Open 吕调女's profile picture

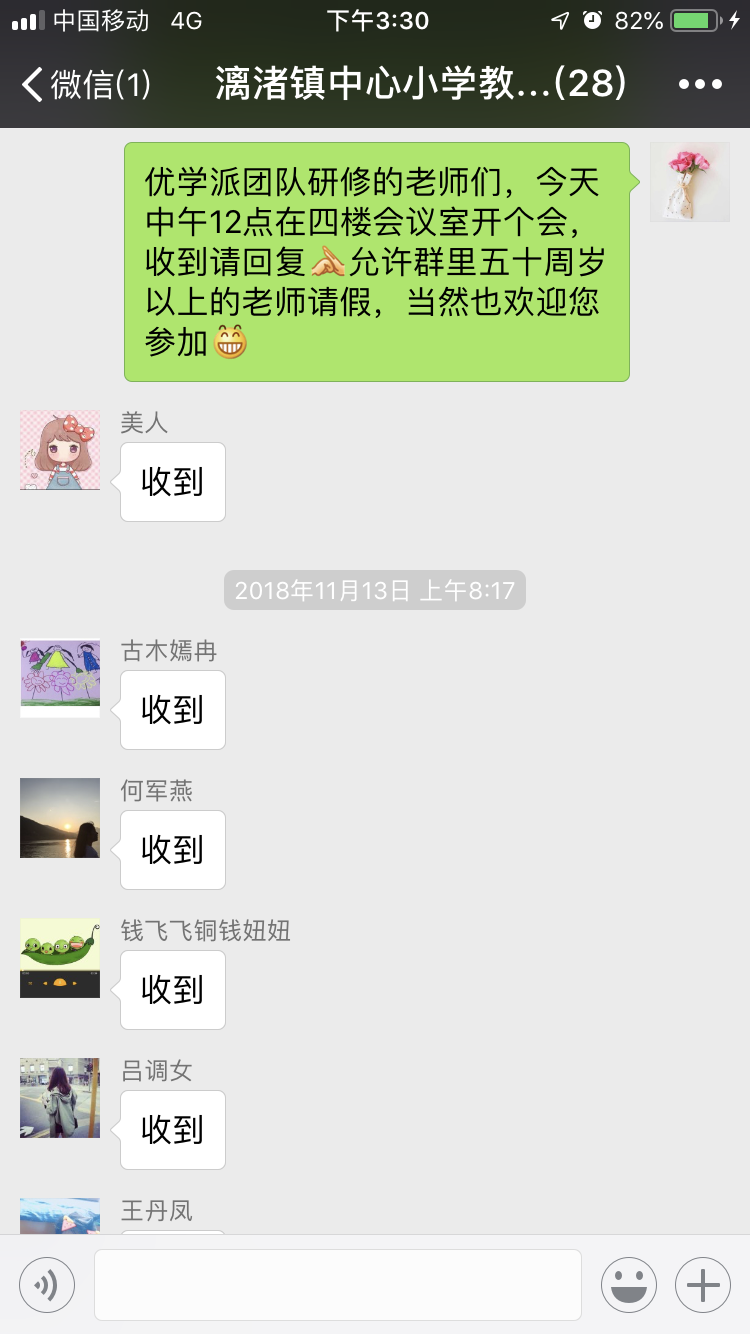pos(59,1098)
